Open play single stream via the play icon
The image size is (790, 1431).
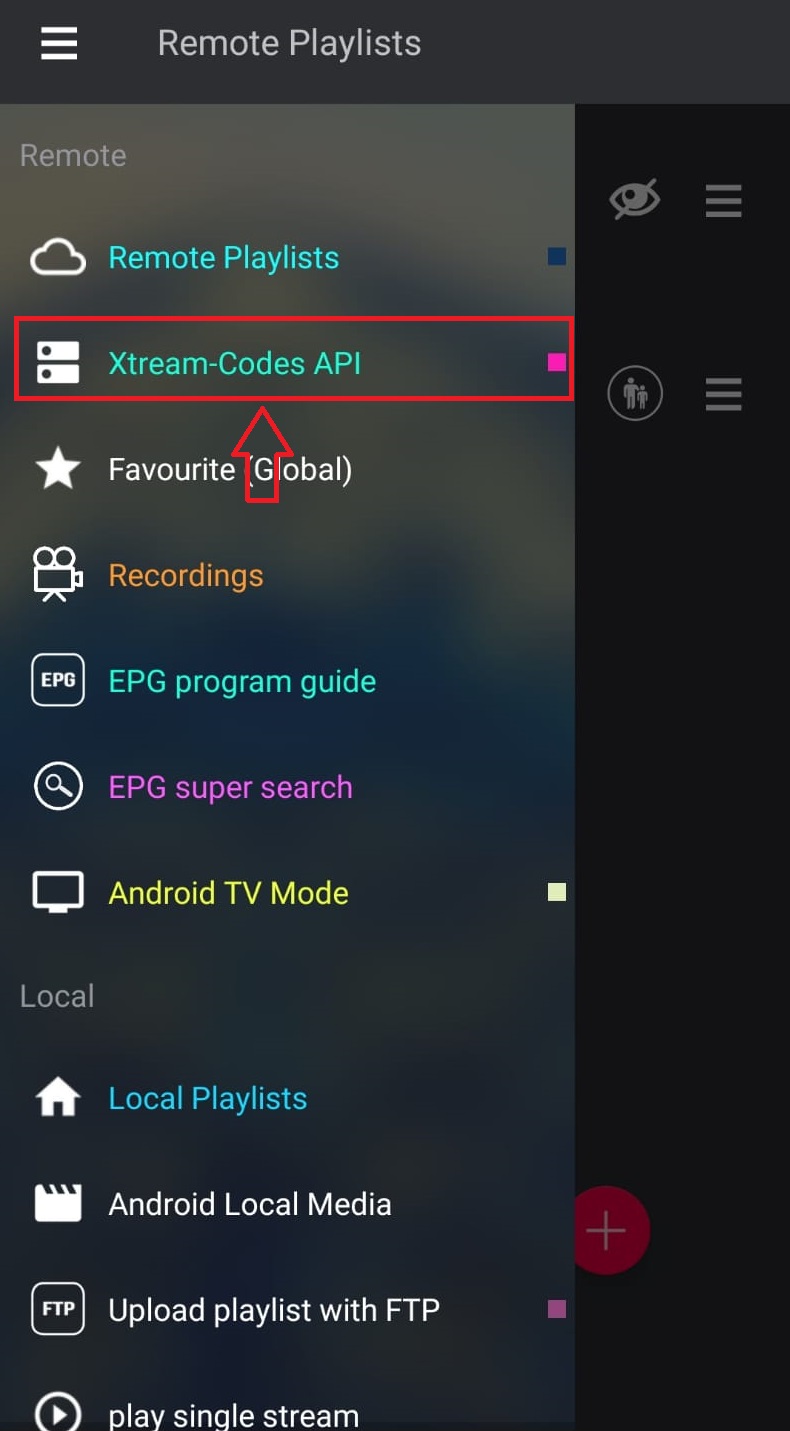pyautogui.click(x=57, y=1412)
